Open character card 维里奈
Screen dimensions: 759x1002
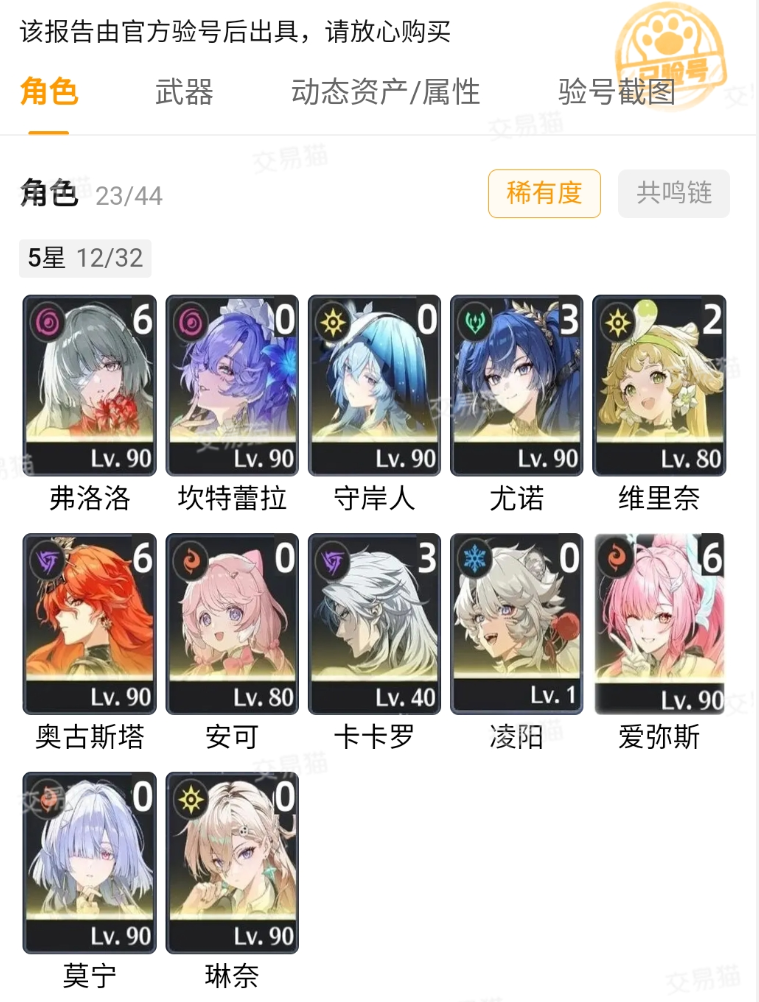[x=659, y=385]
